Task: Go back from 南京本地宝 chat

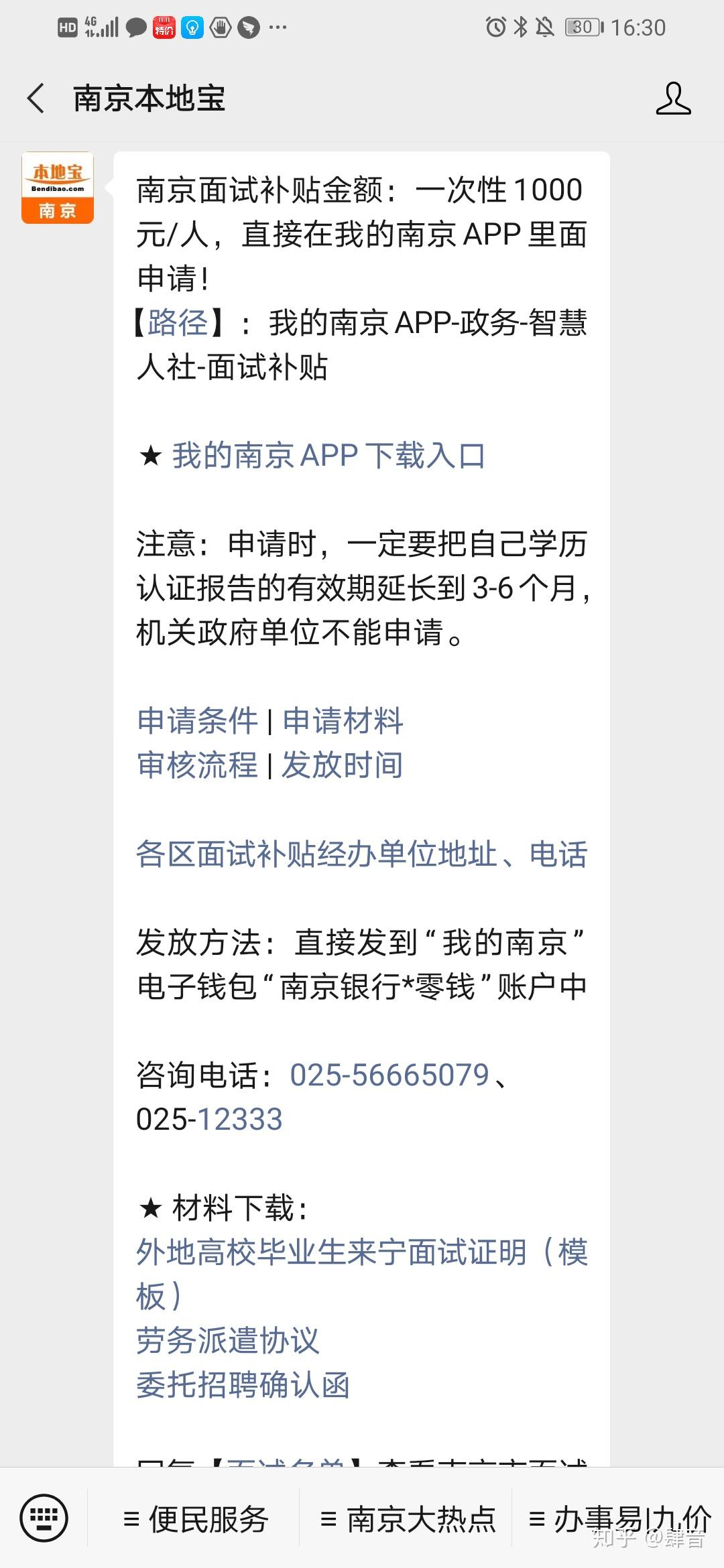Action: coord(36,99)
